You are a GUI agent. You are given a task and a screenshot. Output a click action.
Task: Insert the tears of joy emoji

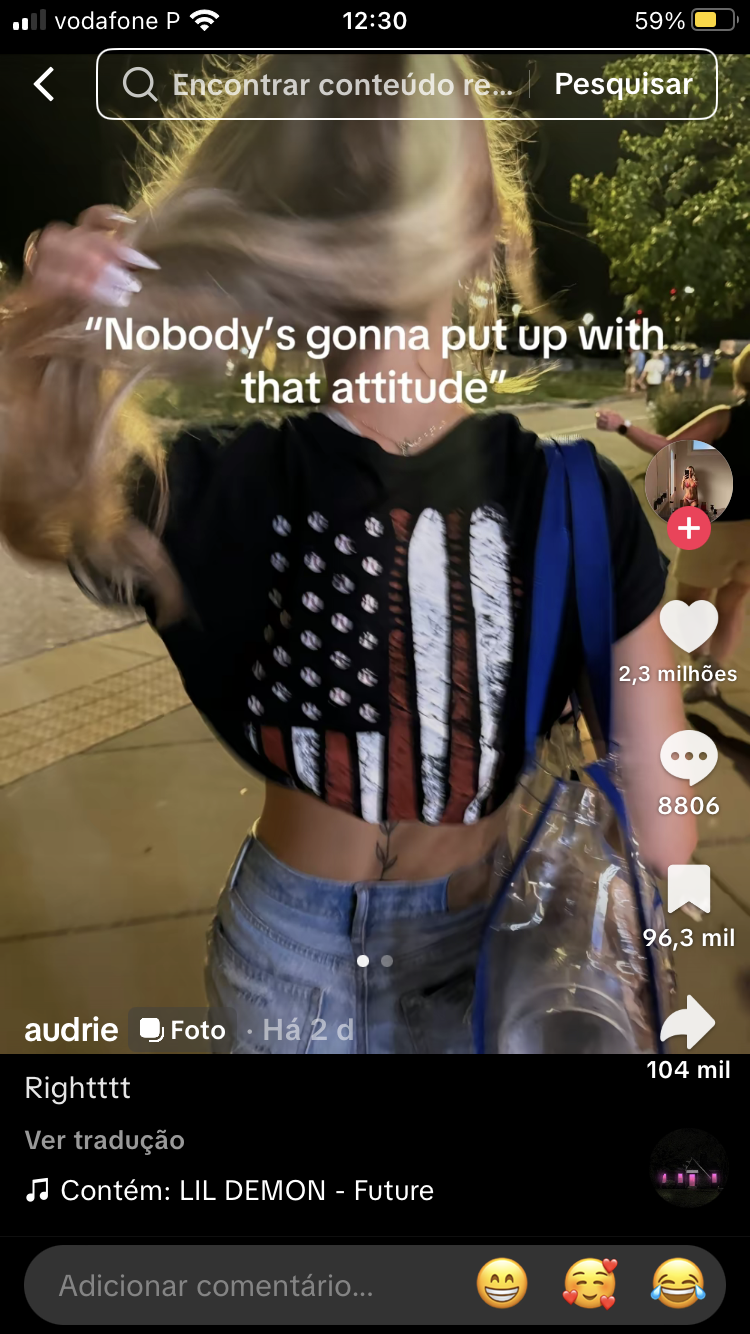pos(677,1285)
